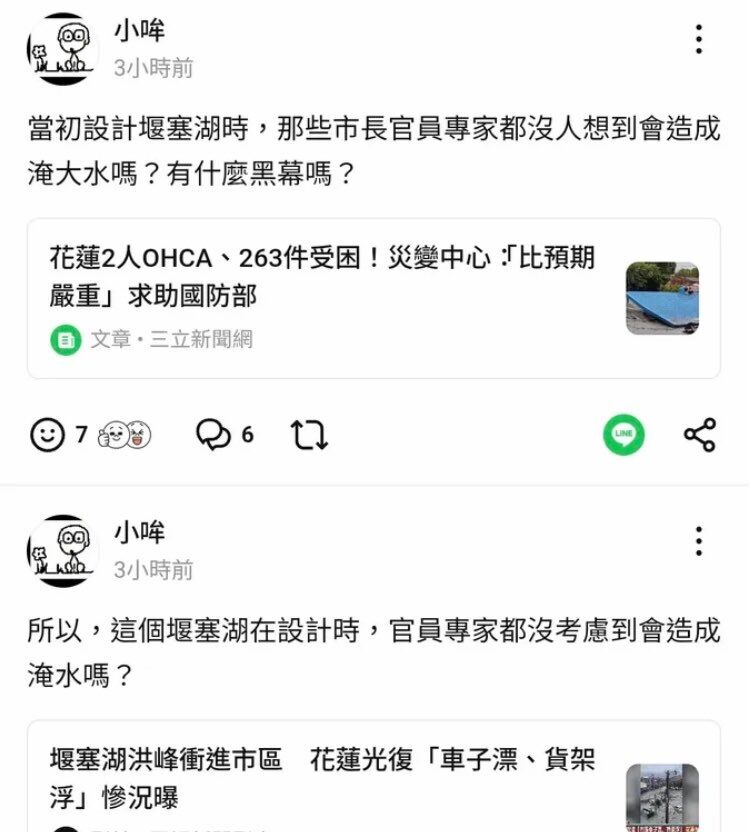Open overflow menu on the 當初設計堰塞湖 post
Screen dimensions: 749x832
[698, 40]
